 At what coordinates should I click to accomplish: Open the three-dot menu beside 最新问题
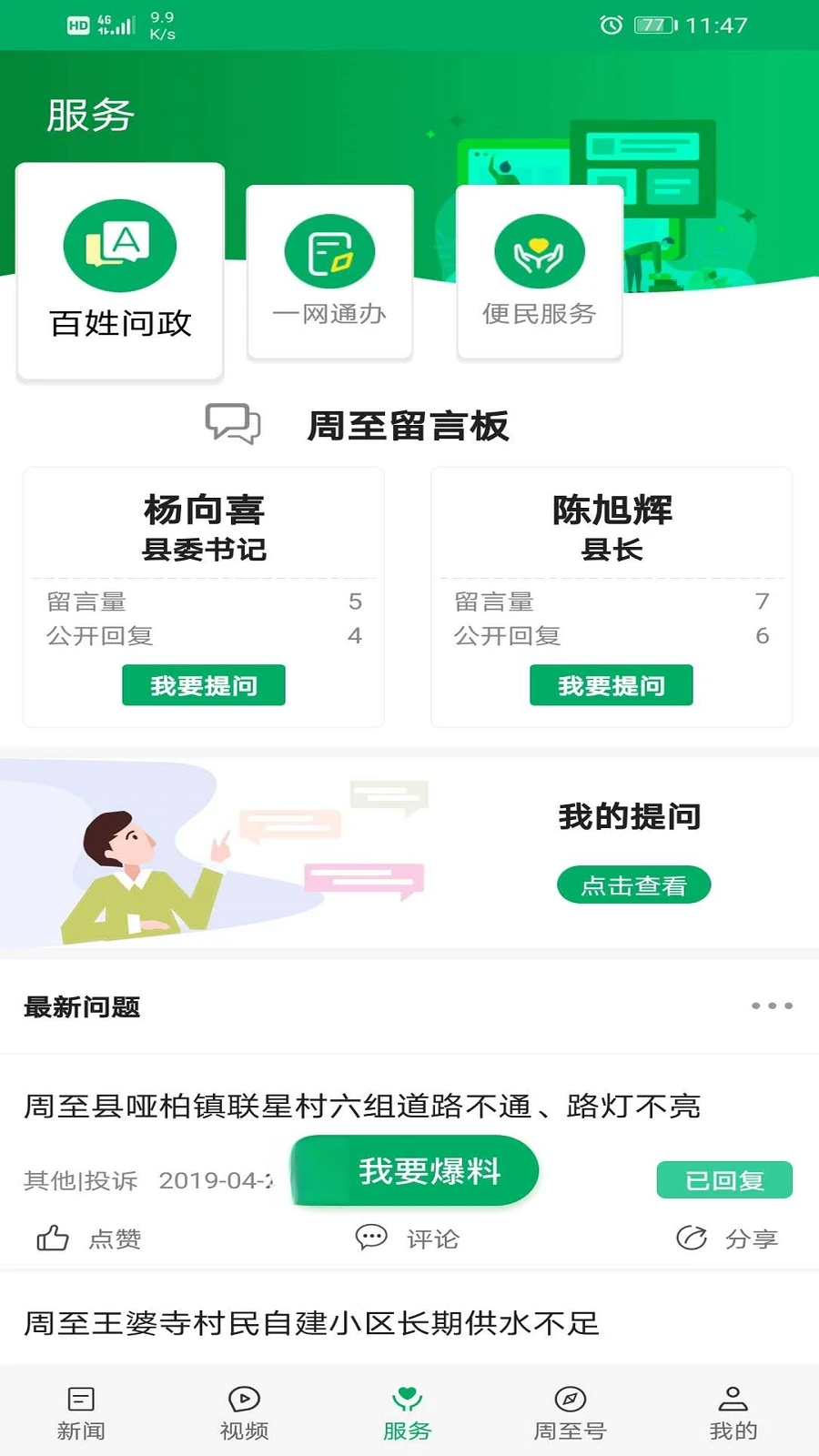pos(772,1006)
